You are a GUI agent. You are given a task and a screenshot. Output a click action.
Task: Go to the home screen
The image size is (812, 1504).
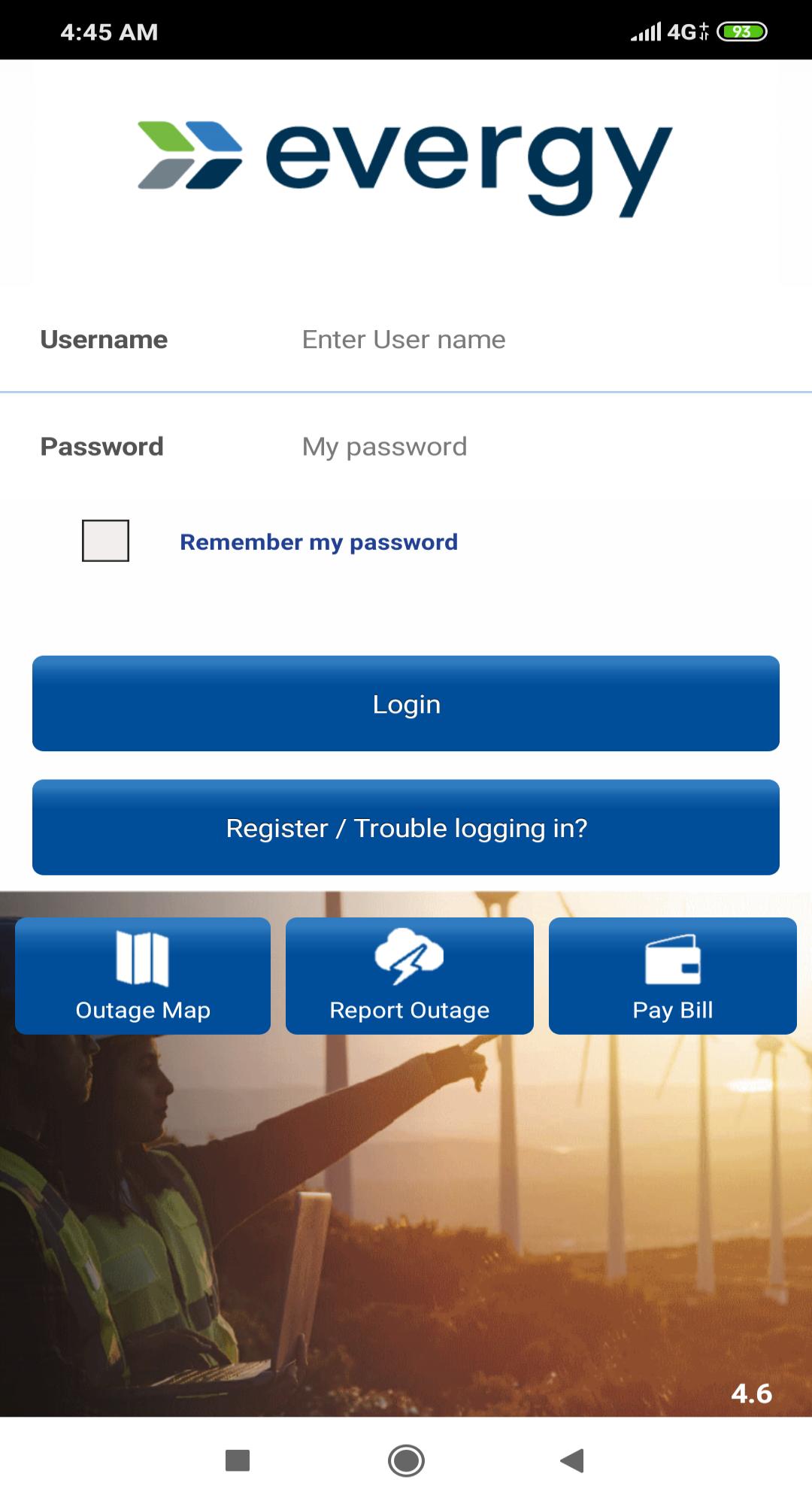click(406, 1460)
